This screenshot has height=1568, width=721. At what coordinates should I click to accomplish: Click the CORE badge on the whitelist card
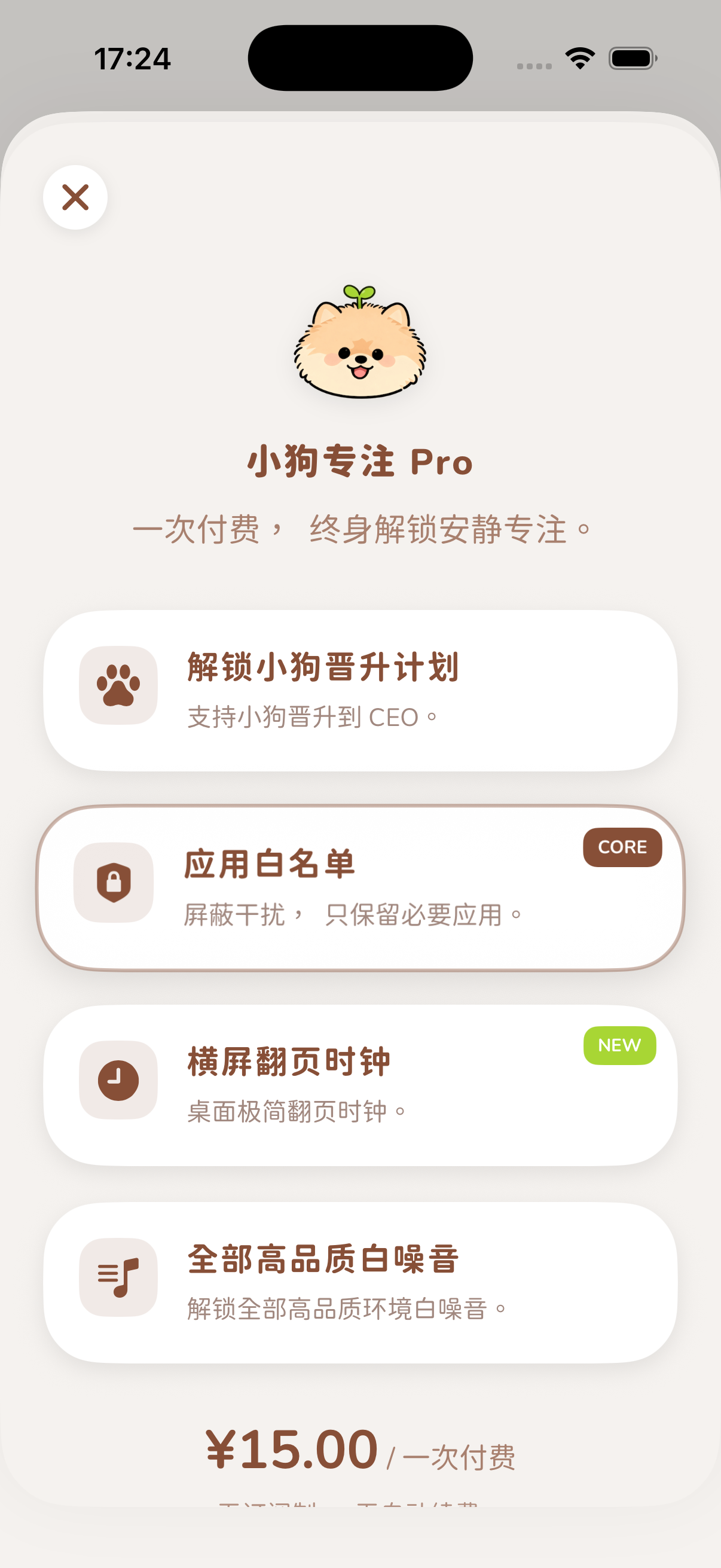pos(621,847)
